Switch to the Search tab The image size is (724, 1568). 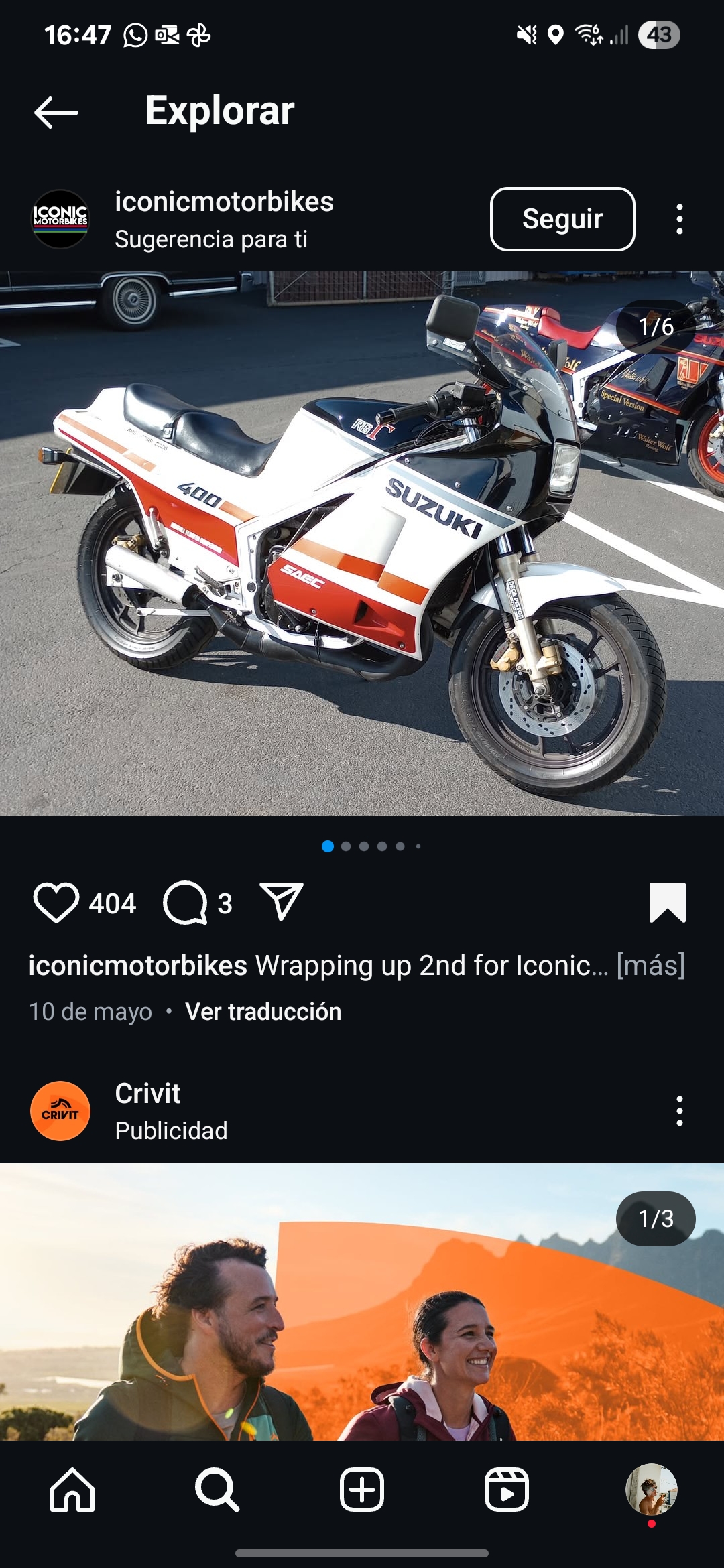pos(217,1490)
